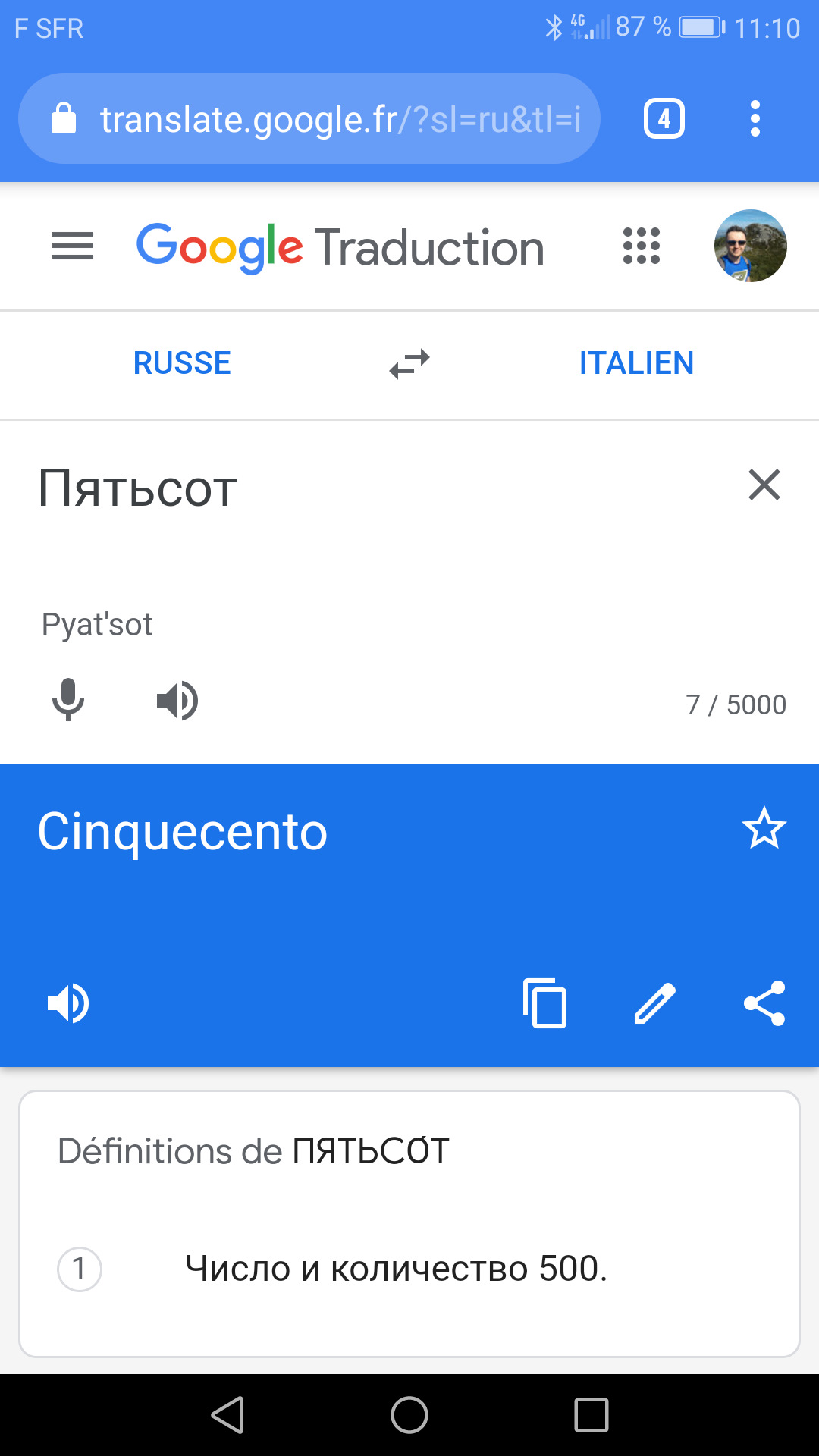Viewport: 819px width, 1456px height.
Task: Open the browser tab switcher
Action: pos(664,119)
